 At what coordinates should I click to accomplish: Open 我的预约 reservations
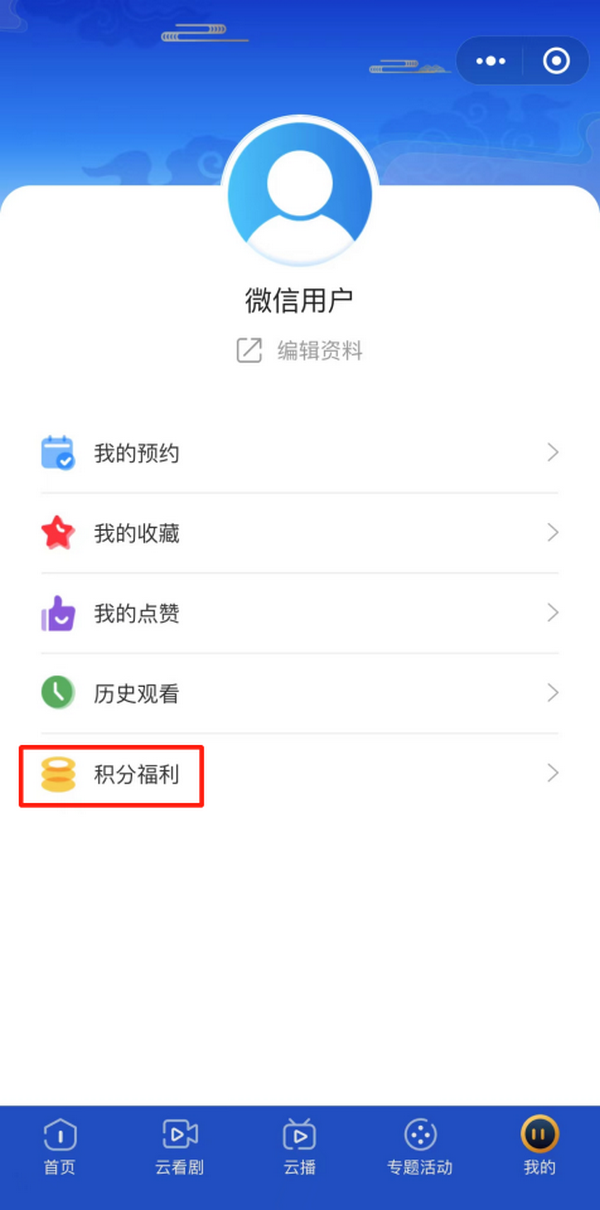point(300,453)
